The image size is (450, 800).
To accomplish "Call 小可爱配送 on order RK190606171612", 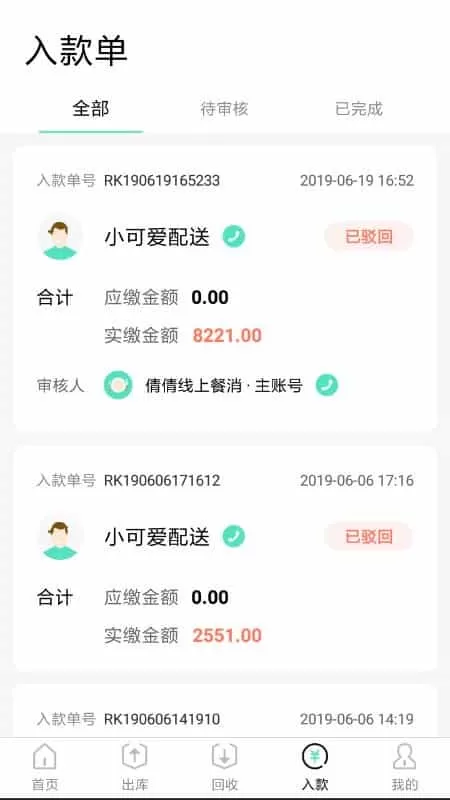I will point(234,537).
